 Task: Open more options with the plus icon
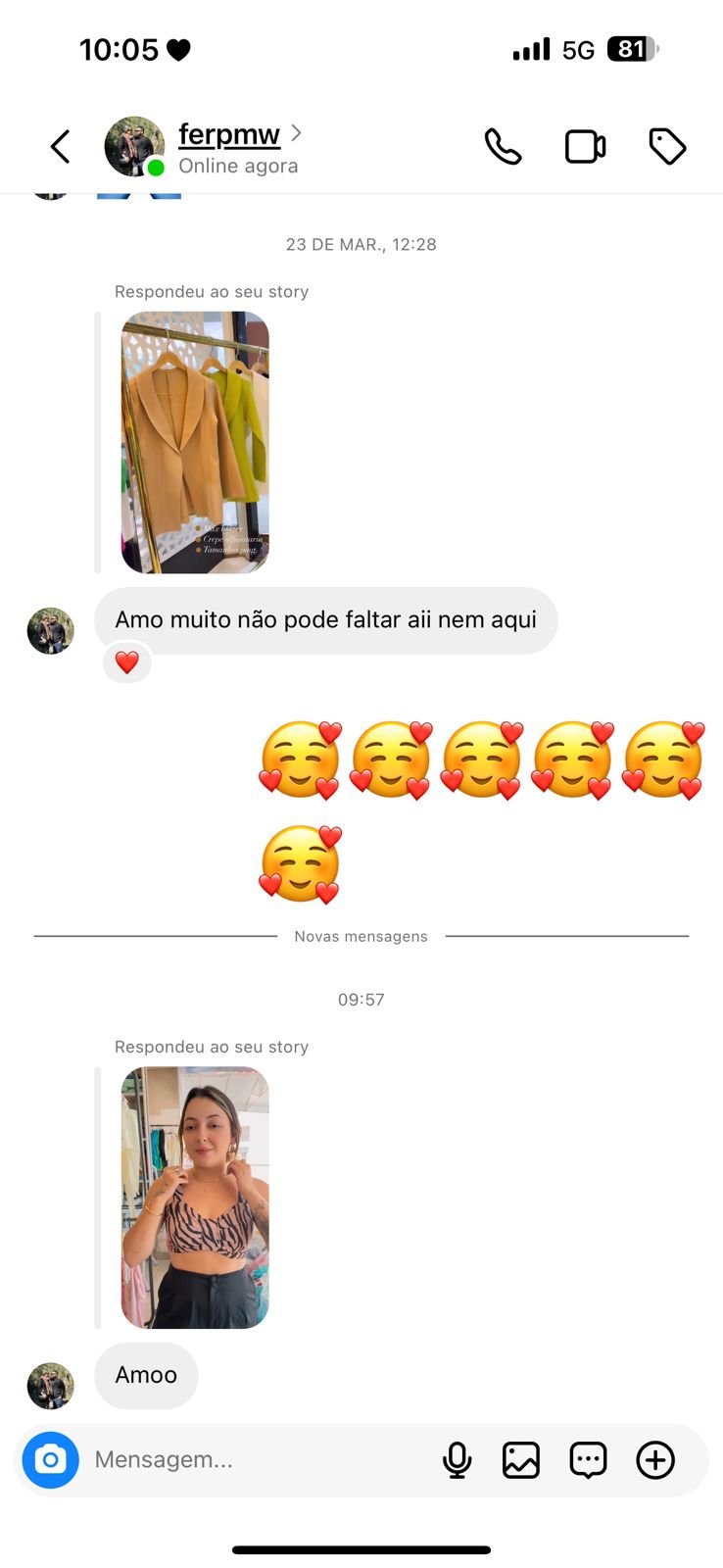(655, 1460)
